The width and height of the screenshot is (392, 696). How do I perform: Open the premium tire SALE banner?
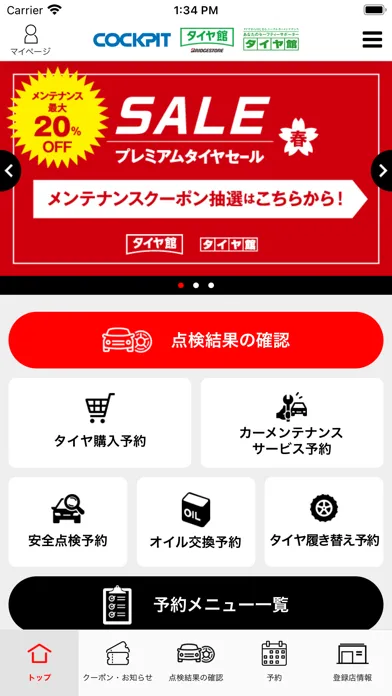coord(196,169)
